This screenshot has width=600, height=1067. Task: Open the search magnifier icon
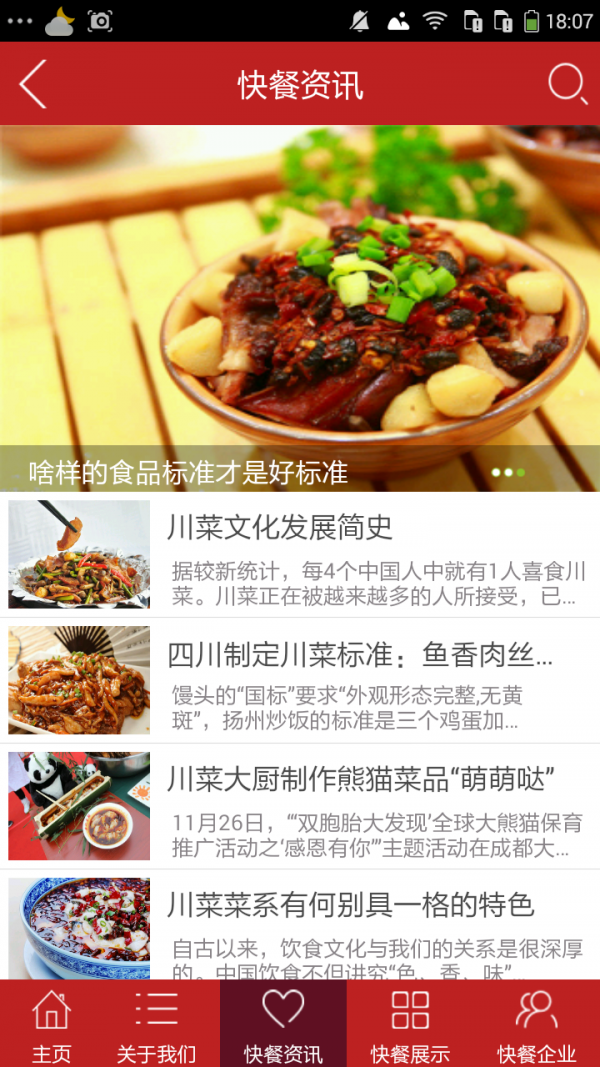pos(567,84)
